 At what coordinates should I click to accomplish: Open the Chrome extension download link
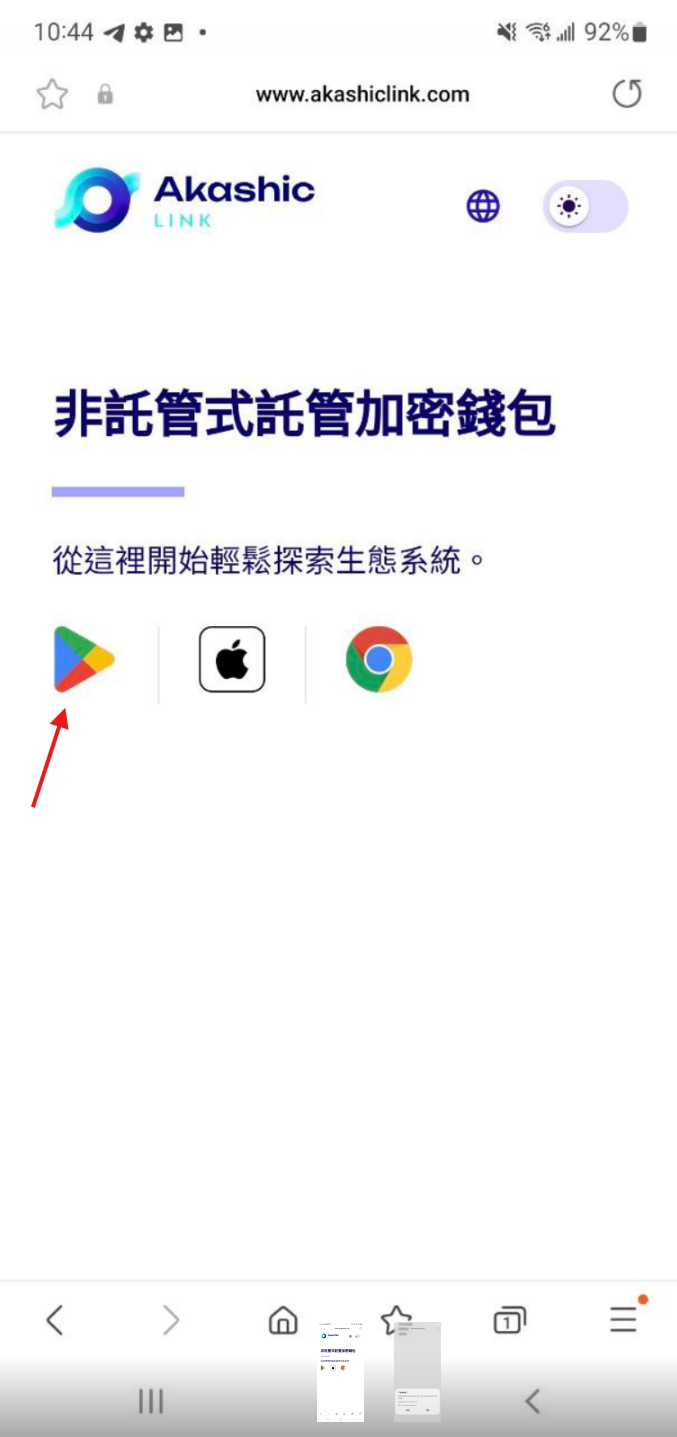pos(379,659)
